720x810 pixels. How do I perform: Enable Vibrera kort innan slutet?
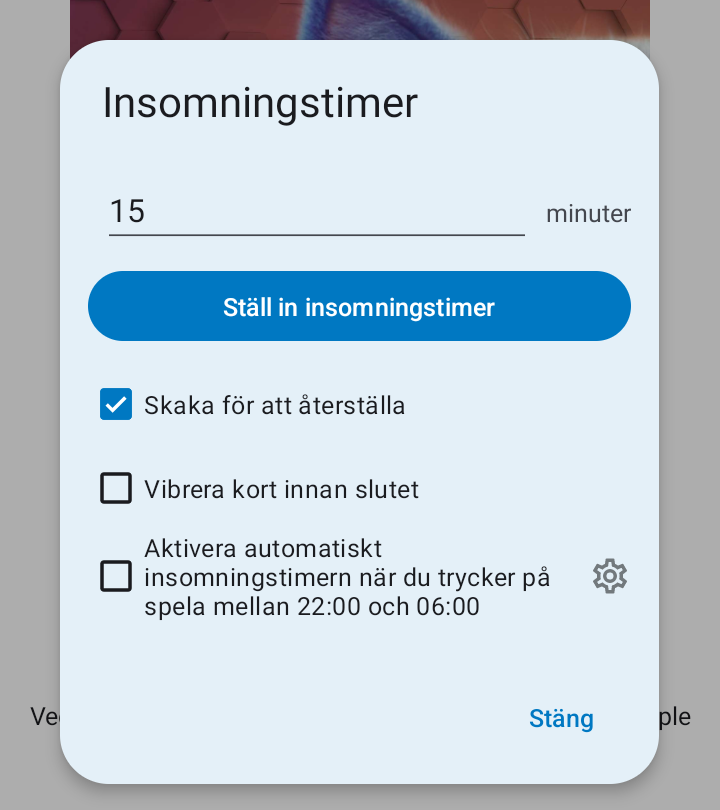coord(116,489)
